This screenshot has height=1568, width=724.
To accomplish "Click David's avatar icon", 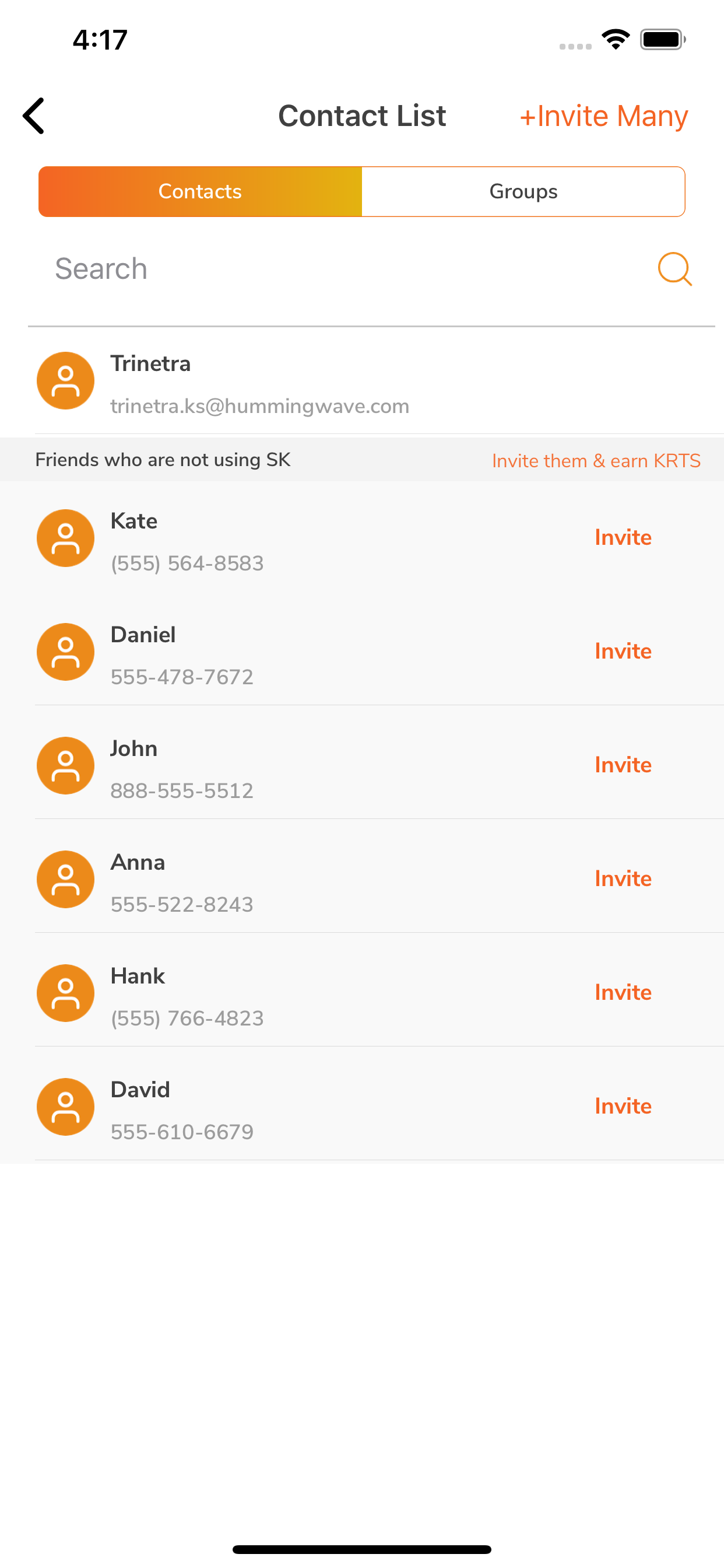I will (65, 1107).
